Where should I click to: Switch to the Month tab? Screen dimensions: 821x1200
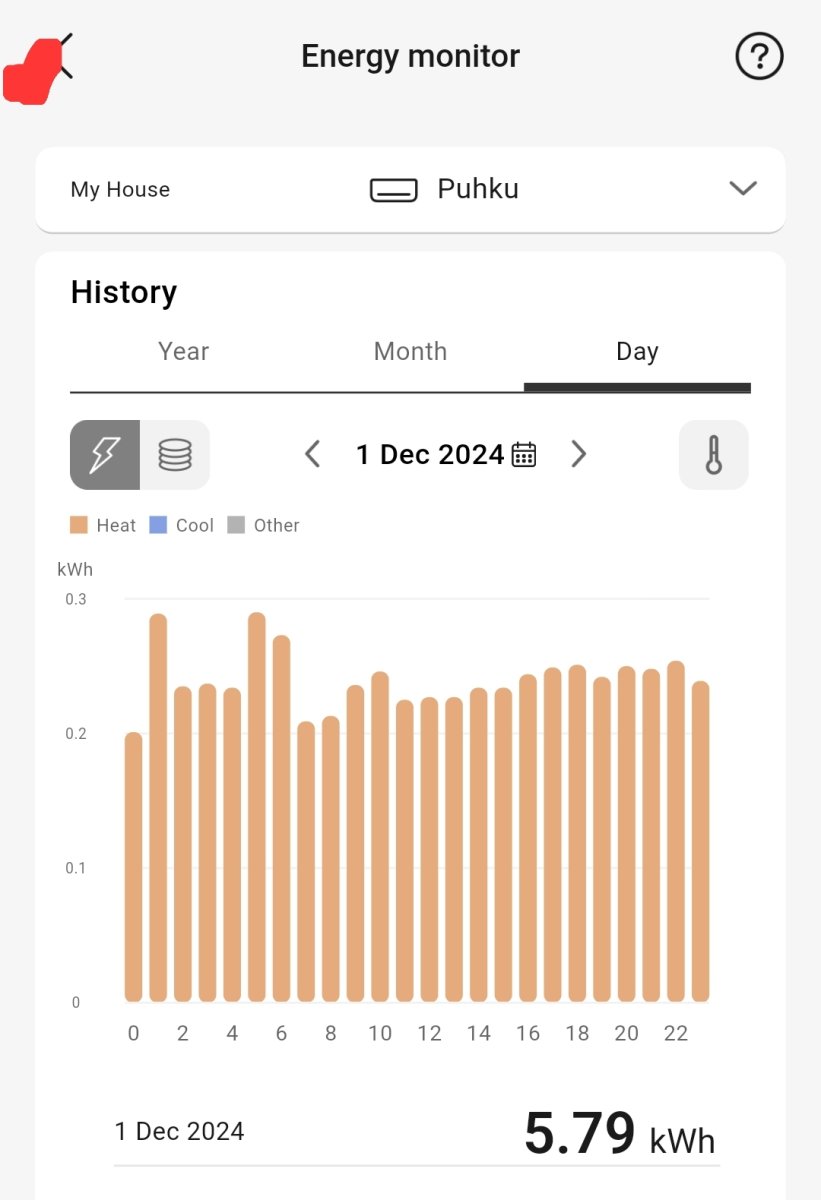coord(410,352)
